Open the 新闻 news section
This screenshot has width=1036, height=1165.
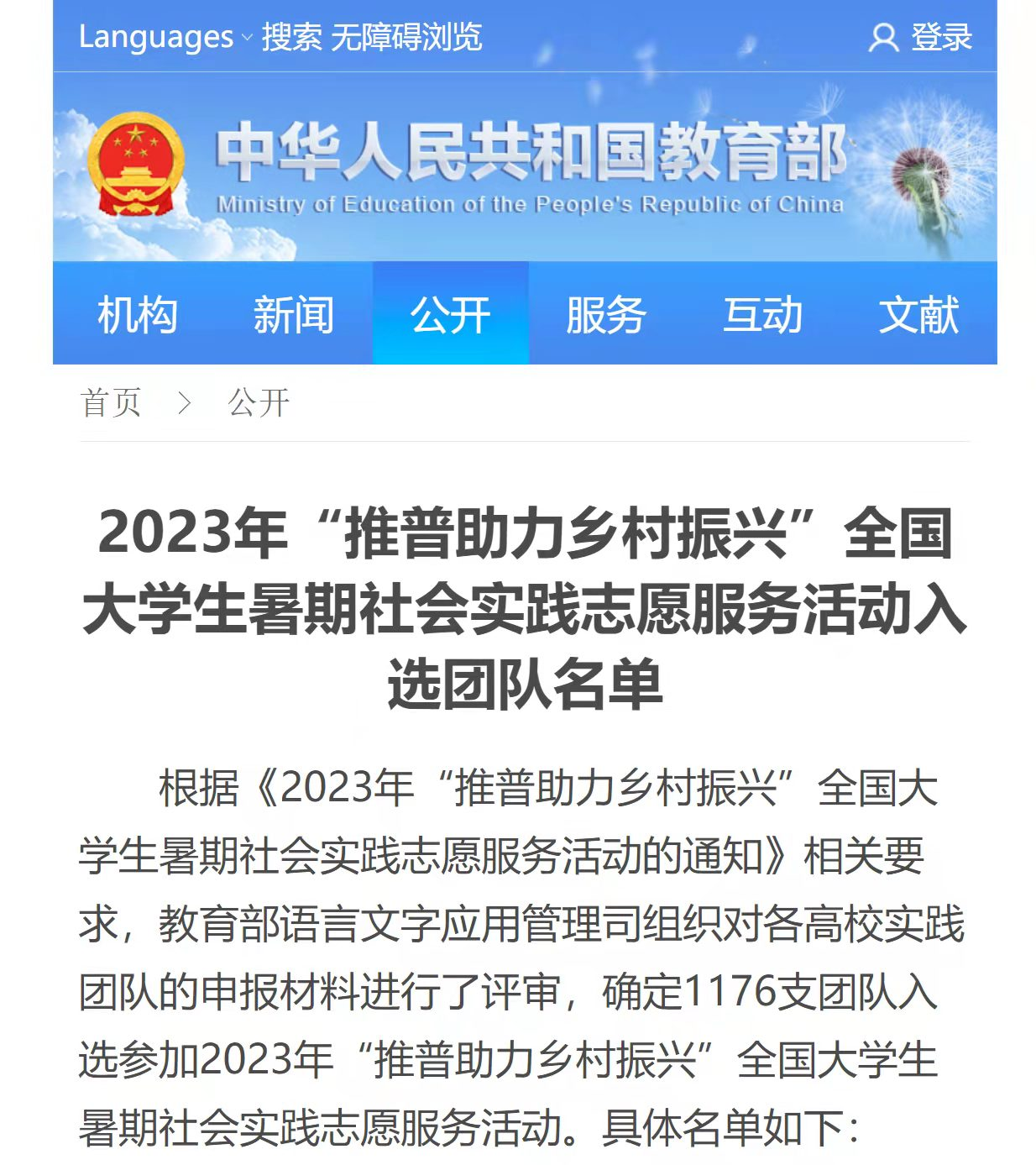tap(293, 314)
